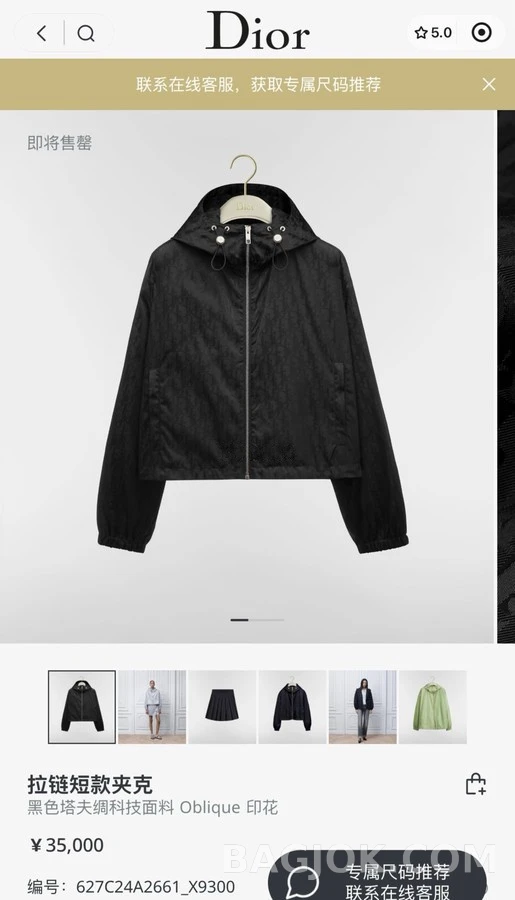
Task: View the model in jeans thumbnail
Action: (x=362, y=707)
